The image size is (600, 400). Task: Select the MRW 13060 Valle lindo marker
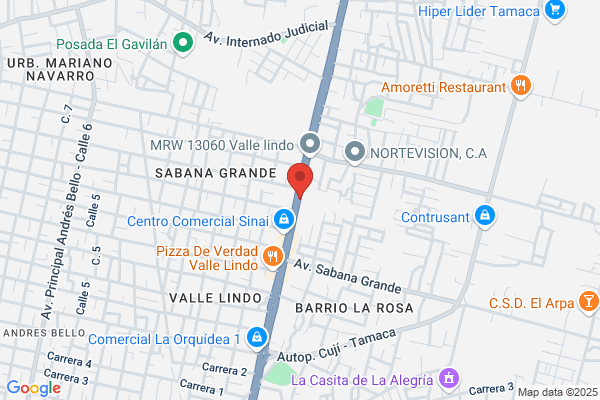(x=310, y=144)
